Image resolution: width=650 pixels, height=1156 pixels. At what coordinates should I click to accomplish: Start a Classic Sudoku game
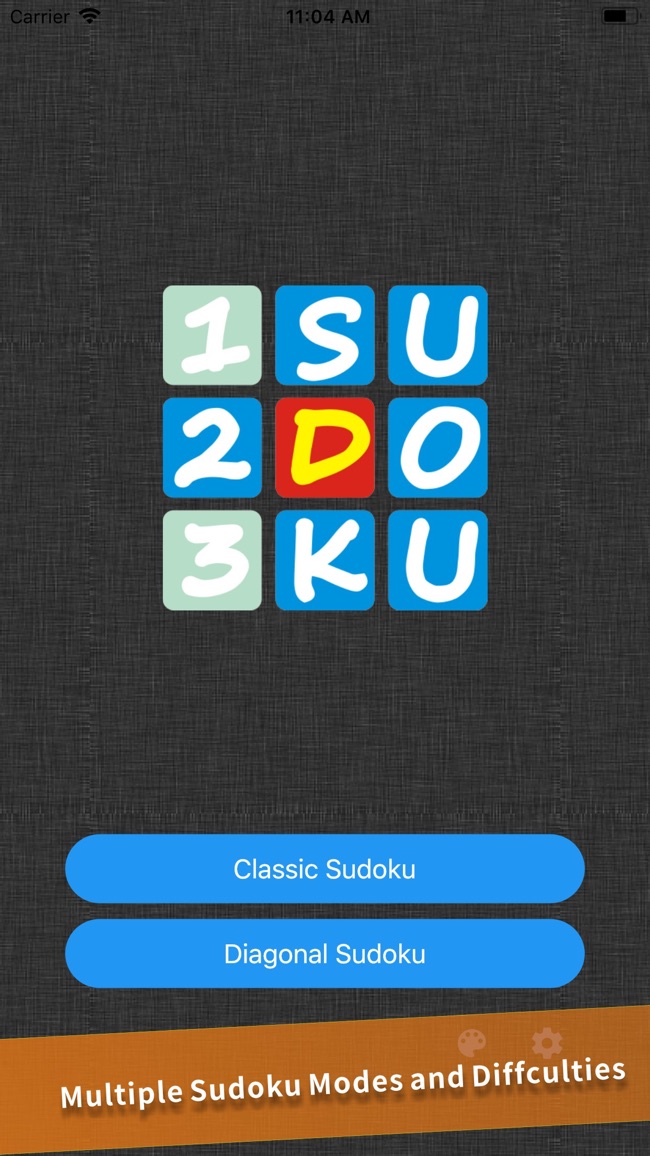324,869
